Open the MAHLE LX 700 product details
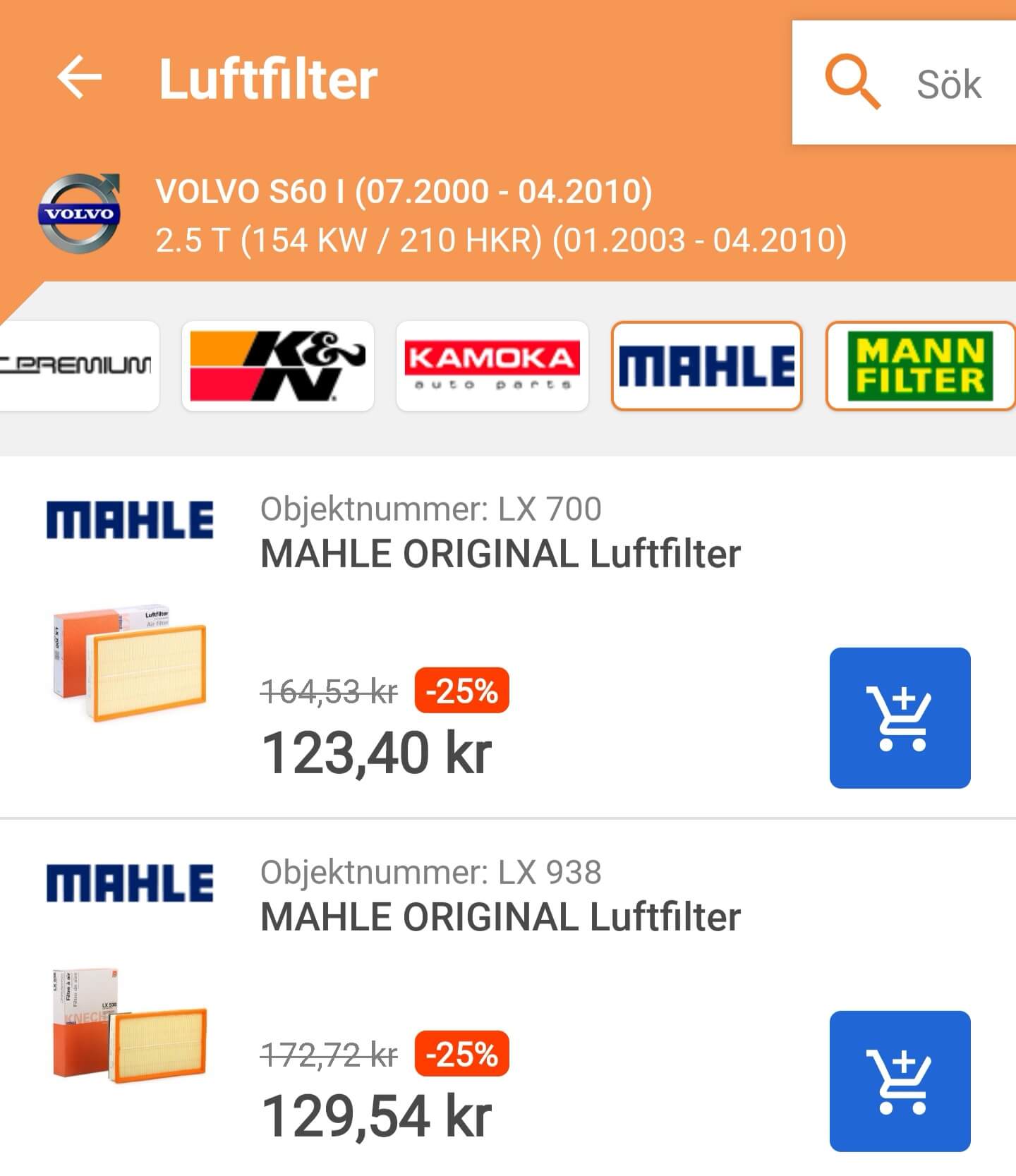This screenshot has height=1176, width=1016. click(x=500, y=554)
